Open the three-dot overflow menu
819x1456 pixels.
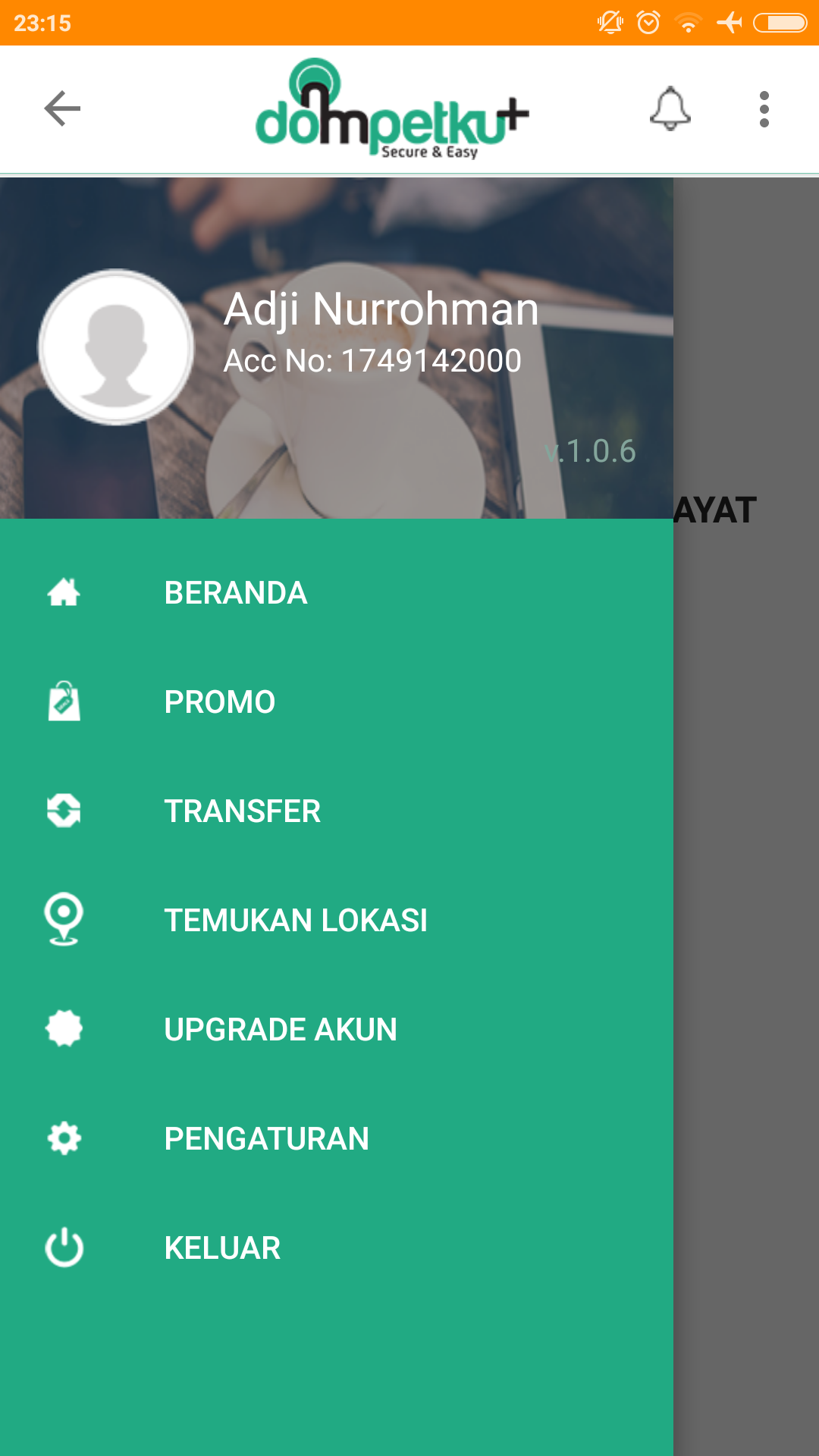pos(764,109)
